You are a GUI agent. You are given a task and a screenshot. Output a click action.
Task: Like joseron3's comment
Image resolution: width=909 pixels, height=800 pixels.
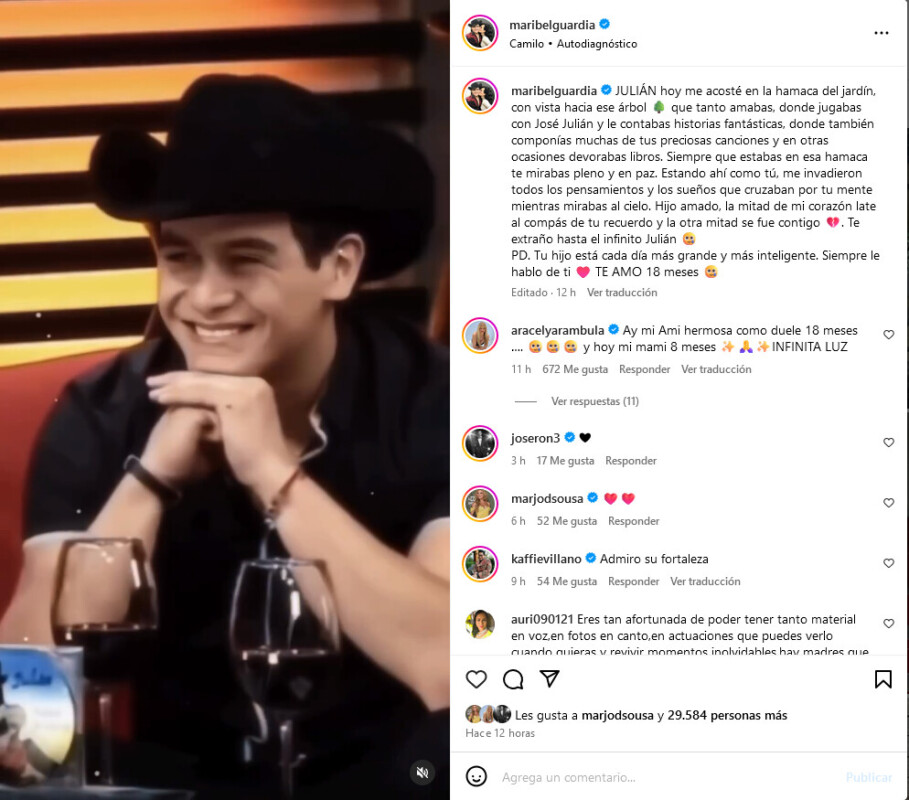pyautogui.click(x=888, y=442)
